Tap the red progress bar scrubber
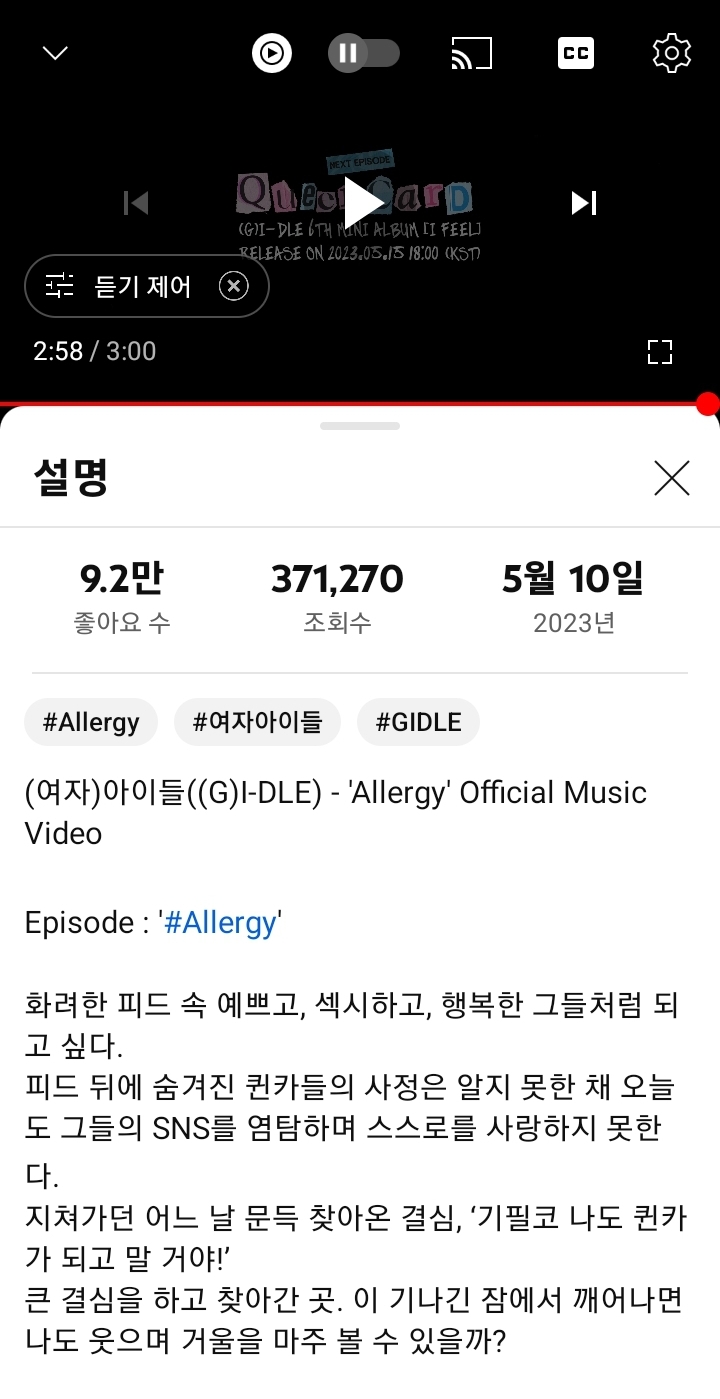720x1399 pixels. (x=707, y=404)
